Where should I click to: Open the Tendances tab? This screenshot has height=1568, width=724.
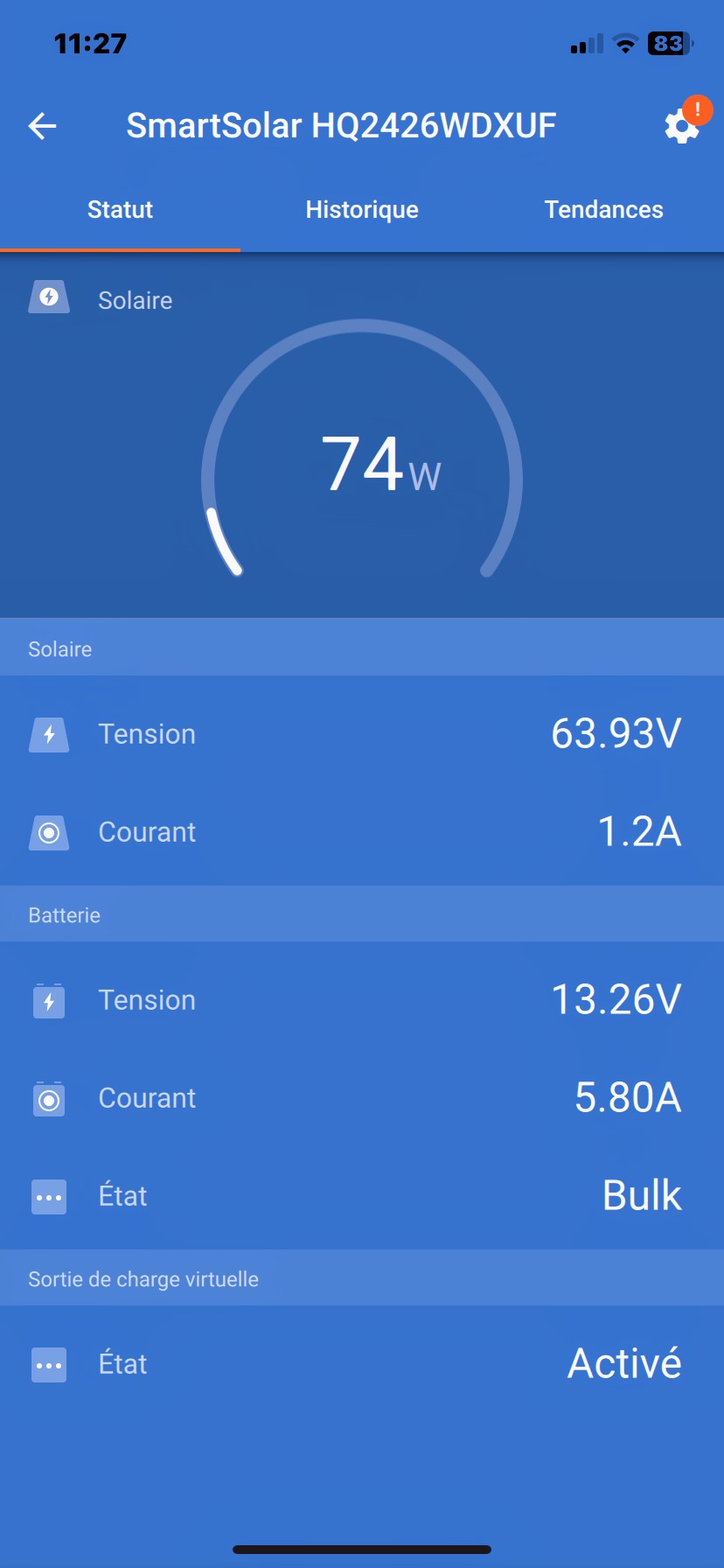[x=603, y=210]
